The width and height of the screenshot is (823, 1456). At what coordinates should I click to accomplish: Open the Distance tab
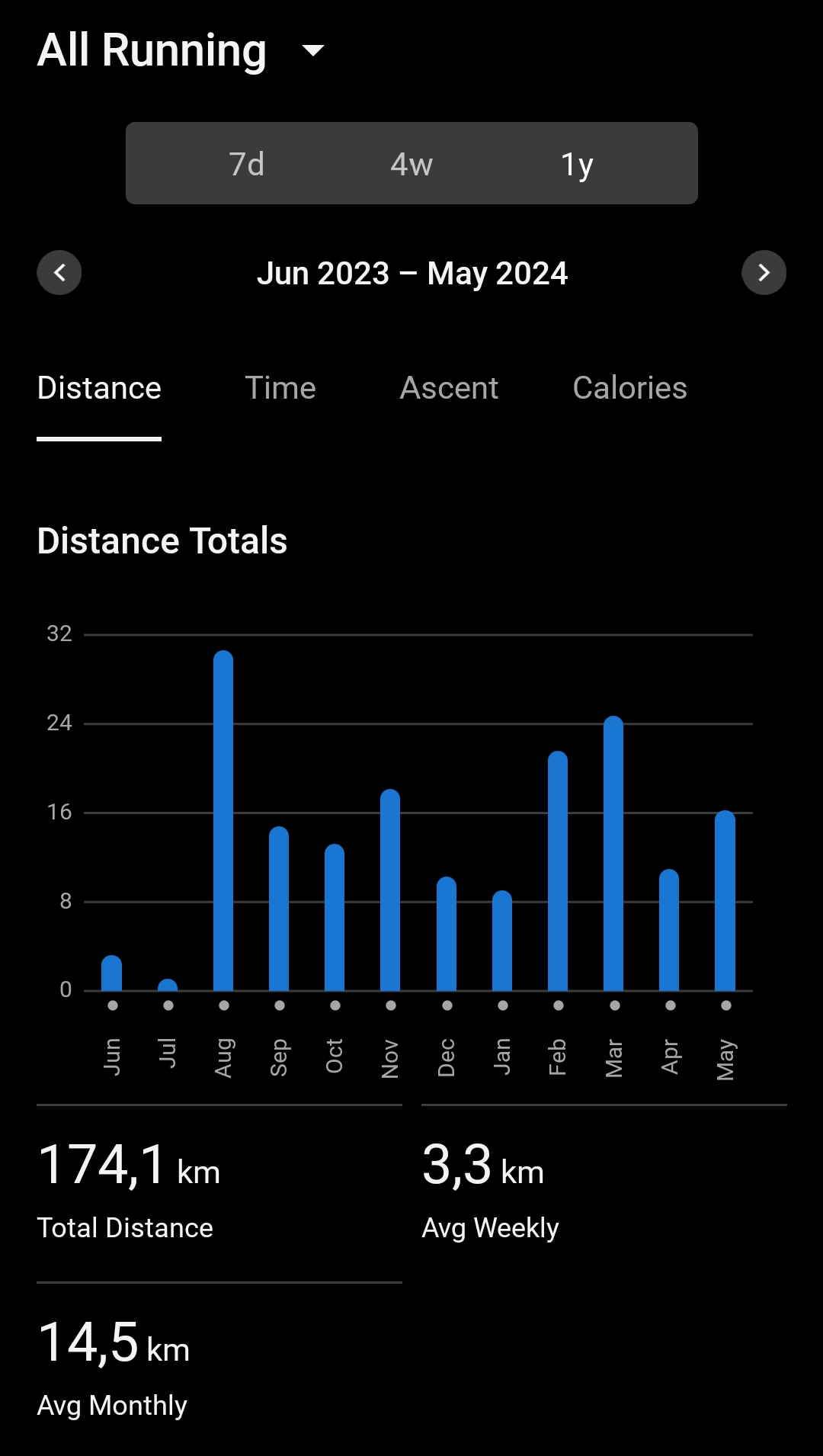(99, 388)
